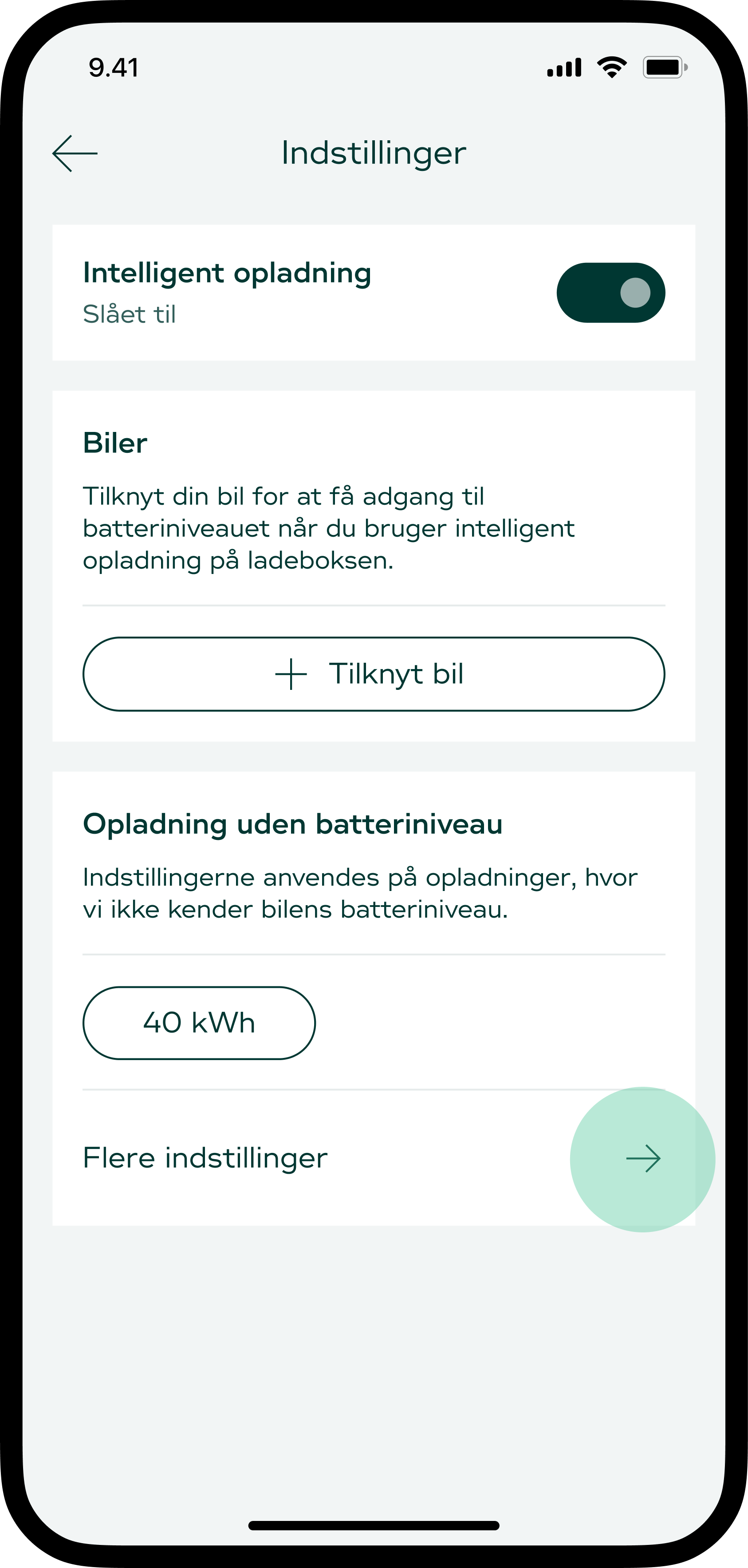Screen dimensions: 748x1568
Task: Go back from Indstillinger
Action: pyautogui.click(x=75, y=154)
